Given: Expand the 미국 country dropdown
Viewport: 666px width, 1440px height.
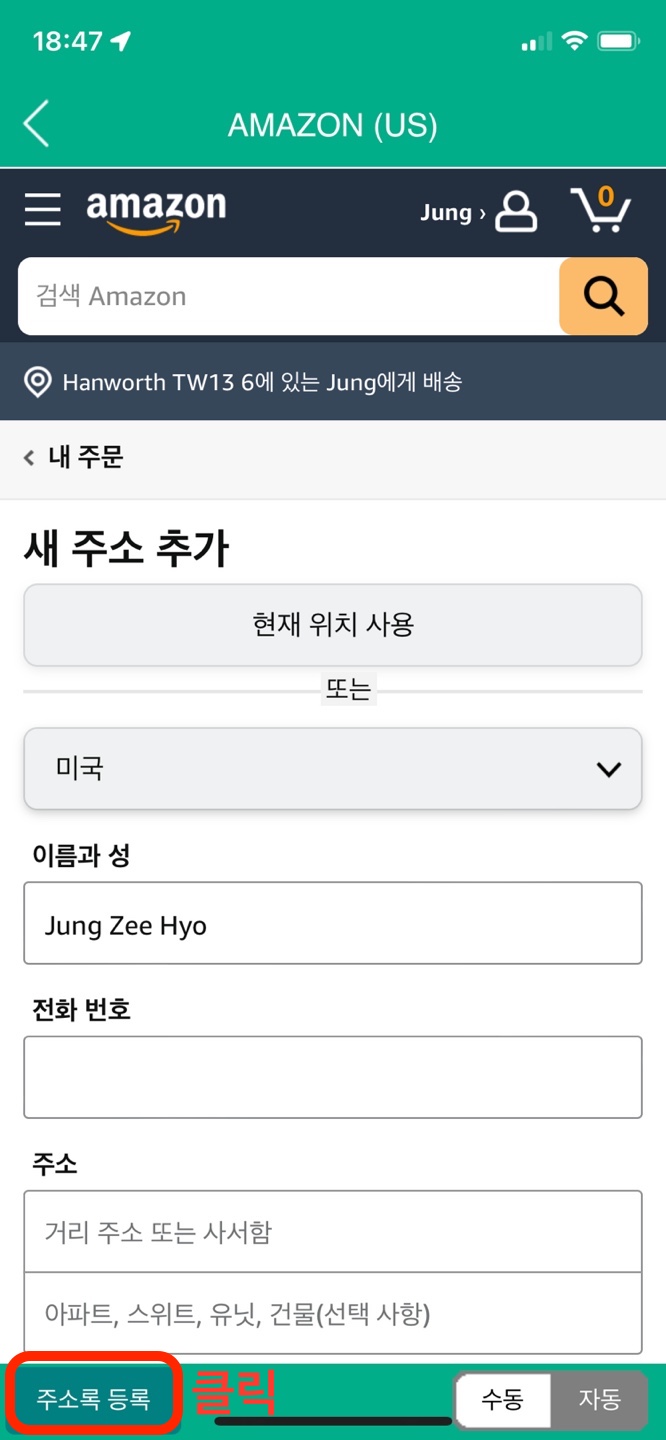Looking at the screenshot, I should (x=333, y=768).
